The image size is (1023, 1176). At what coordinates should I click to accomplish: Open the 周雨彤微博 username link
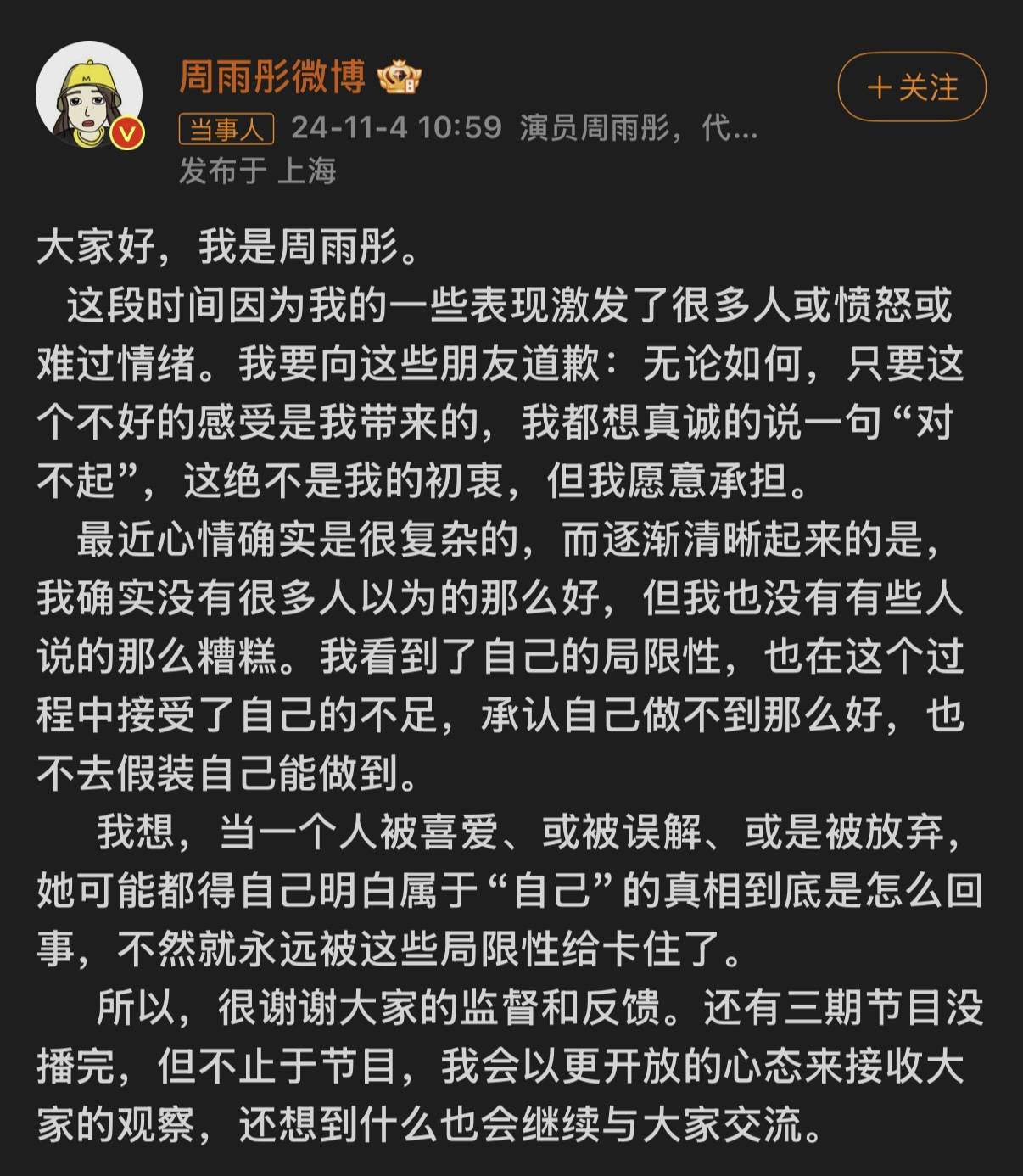coord(271,77)
